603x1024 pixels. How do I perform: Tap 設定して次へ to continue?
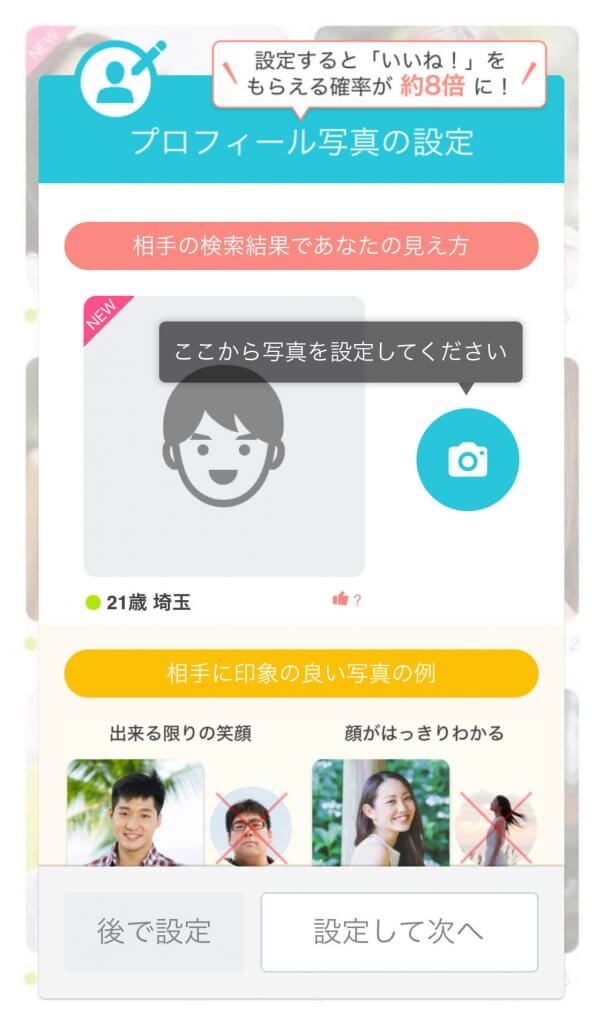click(x=399, y=931)
